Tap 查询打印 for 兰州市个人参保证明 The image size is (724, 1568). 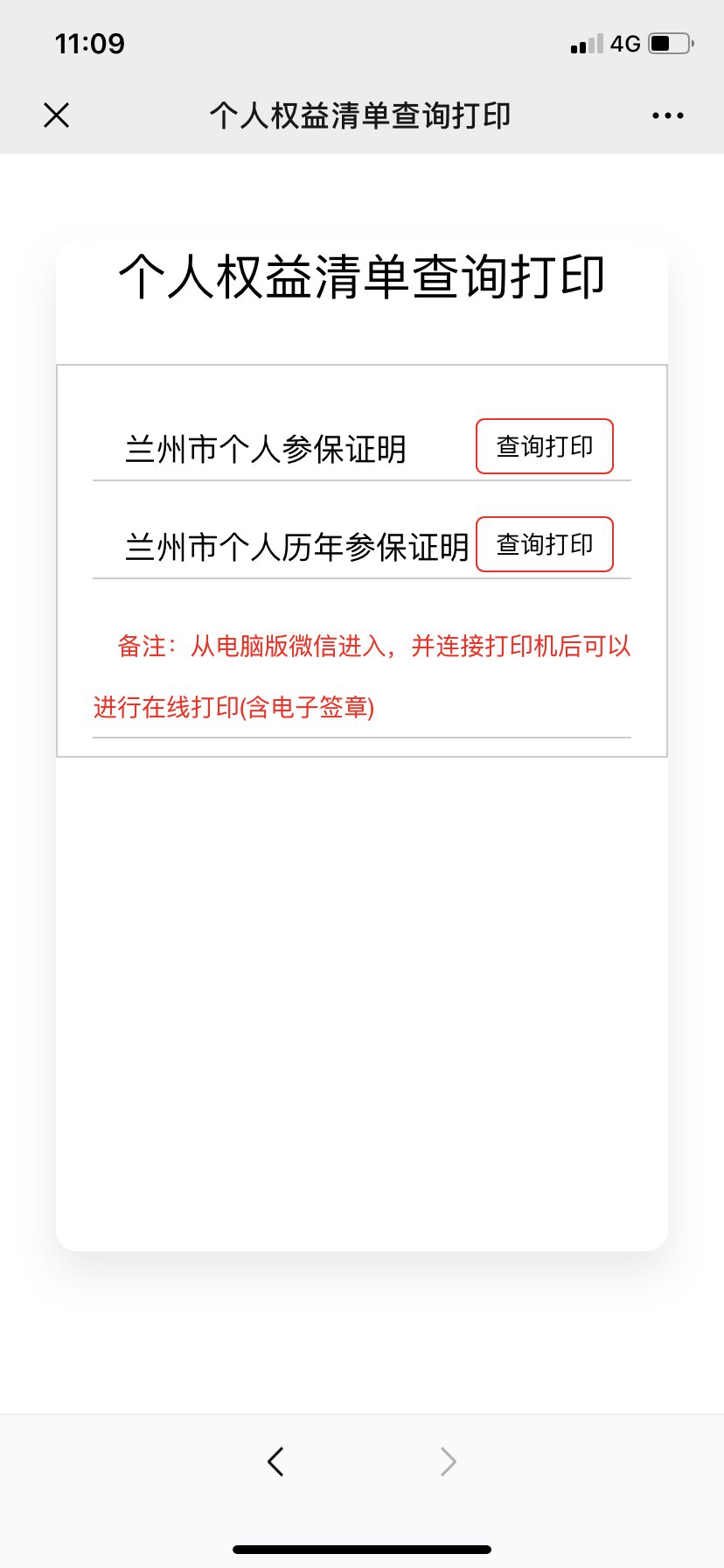[544, 446]
